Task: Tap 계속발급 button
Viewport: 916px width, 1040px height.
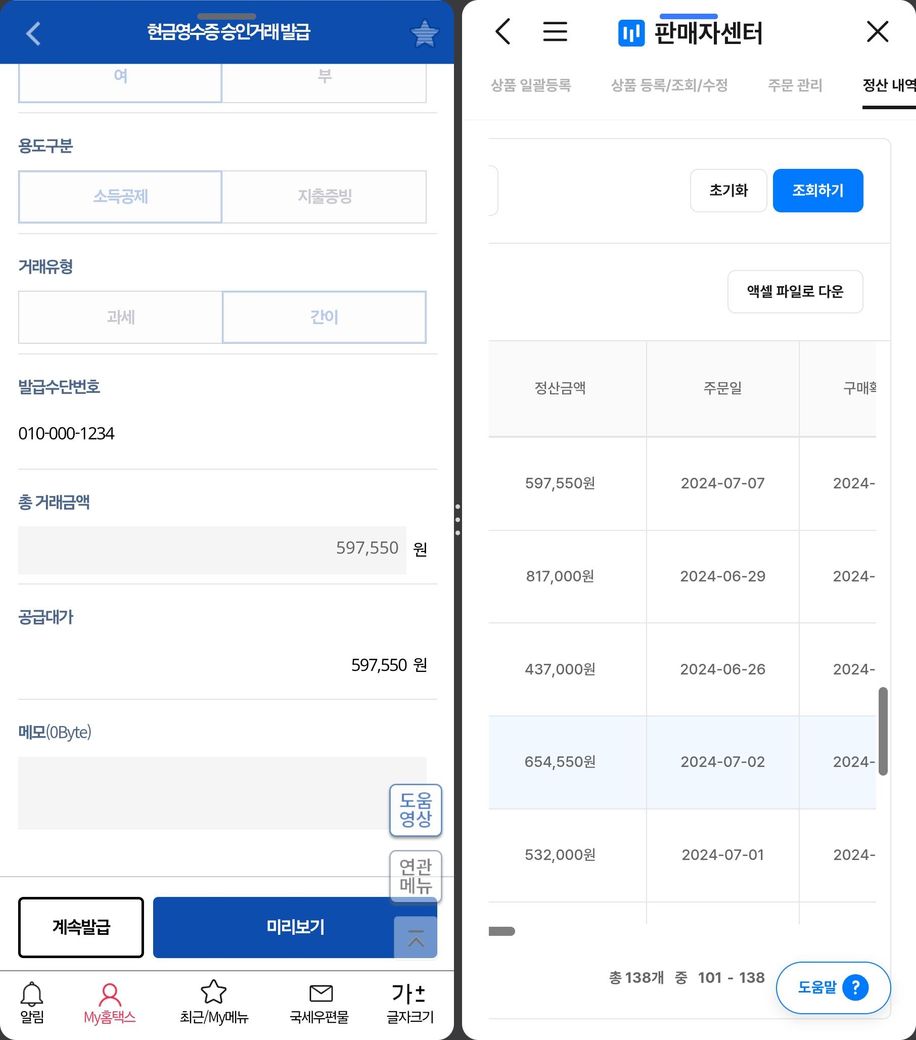Action: pos(81,927)
